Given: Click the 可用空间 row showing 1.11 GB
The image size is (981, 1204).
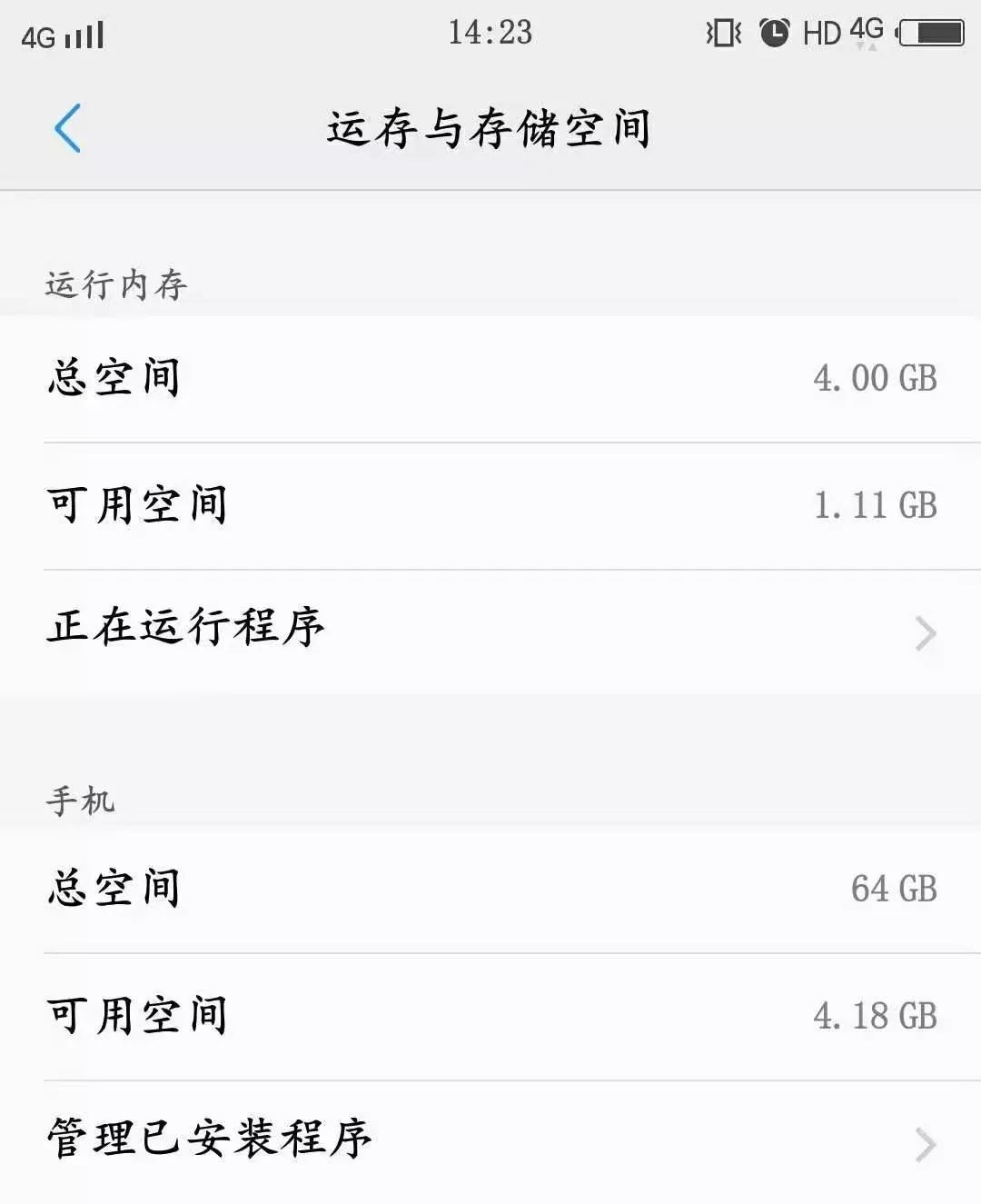Looking at the screenshot, I should tap(490, 506).
